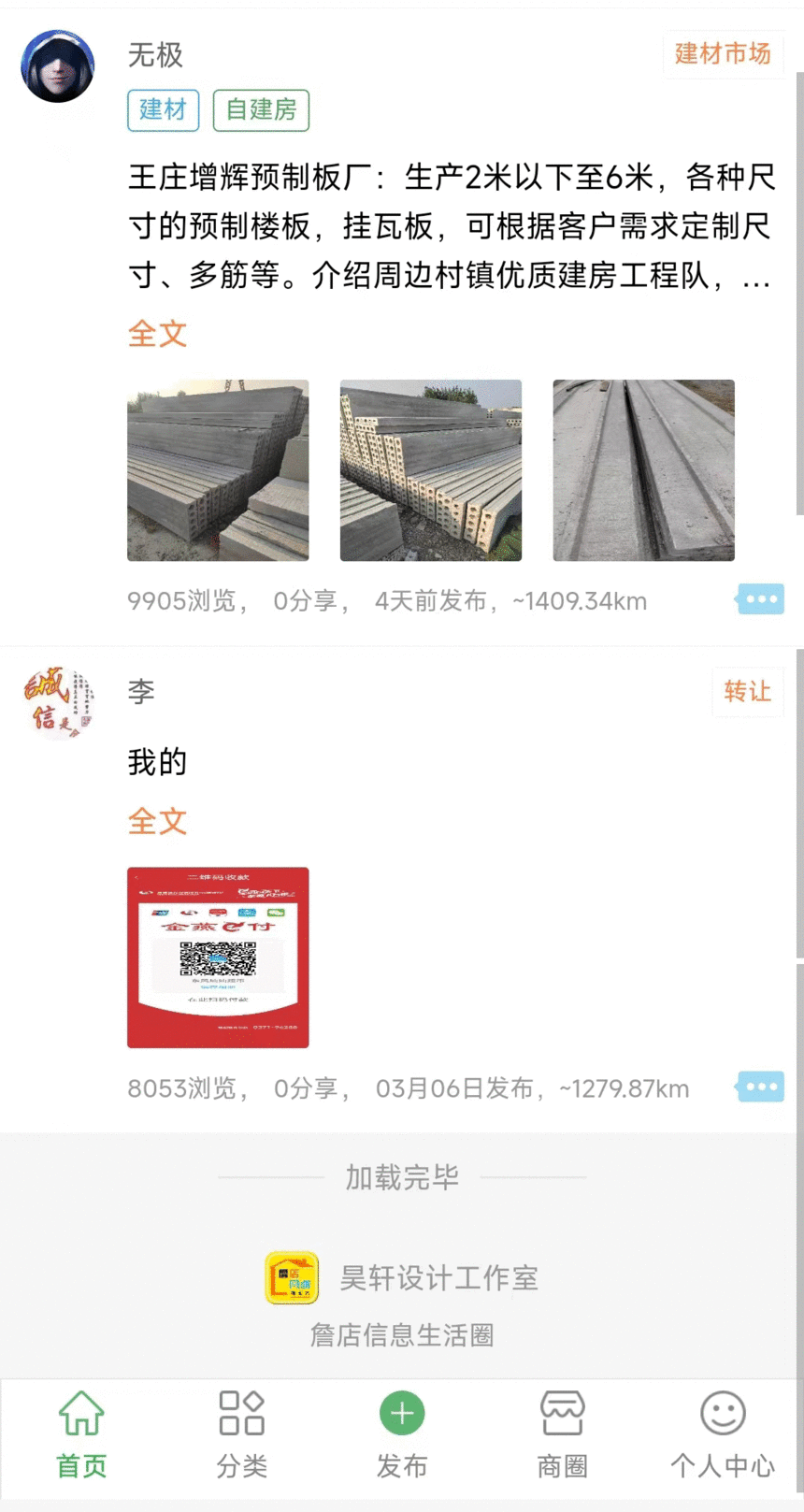The height and width of the screenshot is (1512, 804).
Task: View second photo in 无极's post
Action: 431,470
